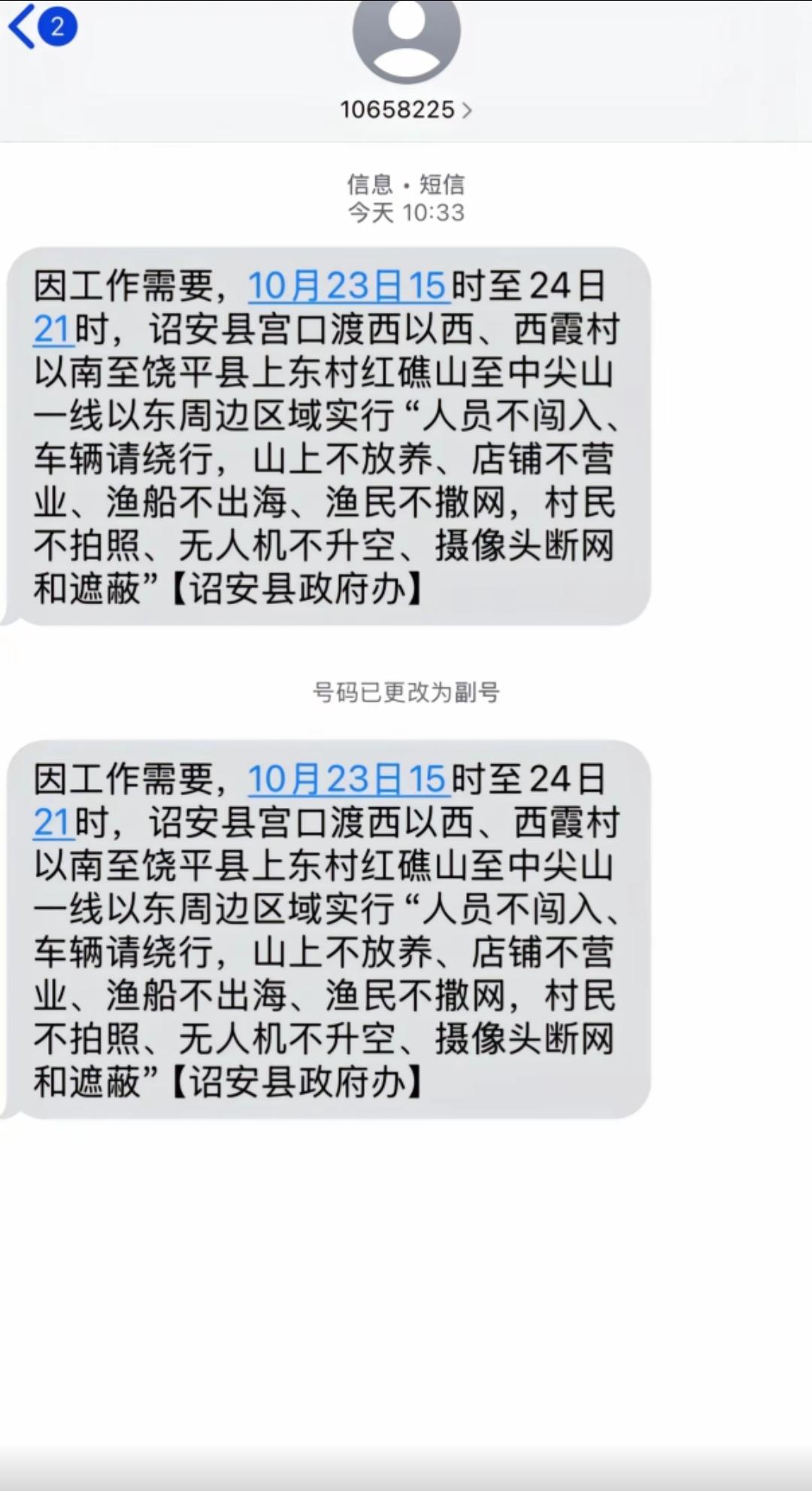This screenshot has width=812, height=1491.
Task: Tap the underlined 21 link in second message
Action: tap(53, 822)
